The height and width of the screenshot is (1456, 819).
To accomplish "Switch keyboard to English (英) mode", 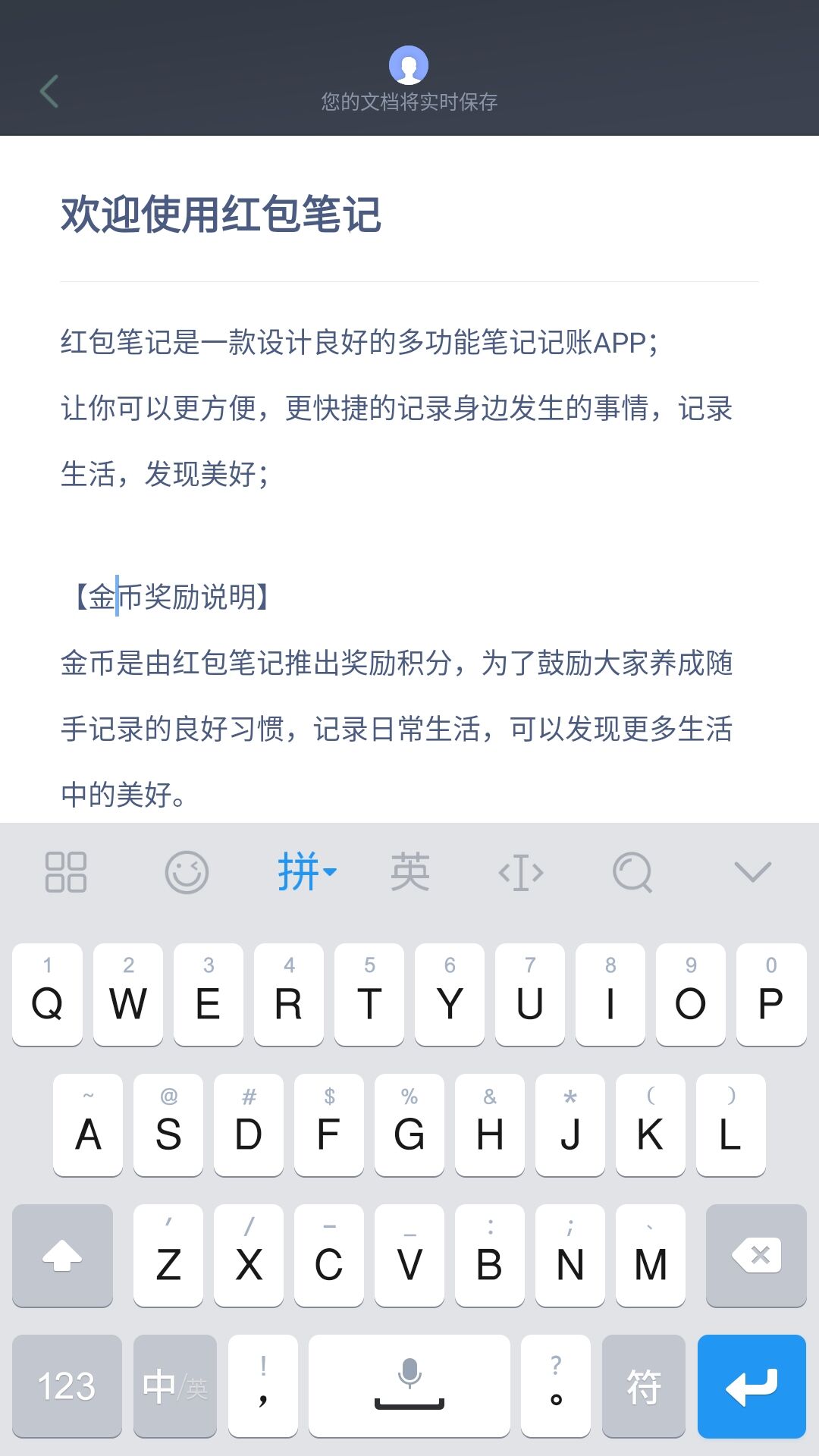I will coord(410,872).
